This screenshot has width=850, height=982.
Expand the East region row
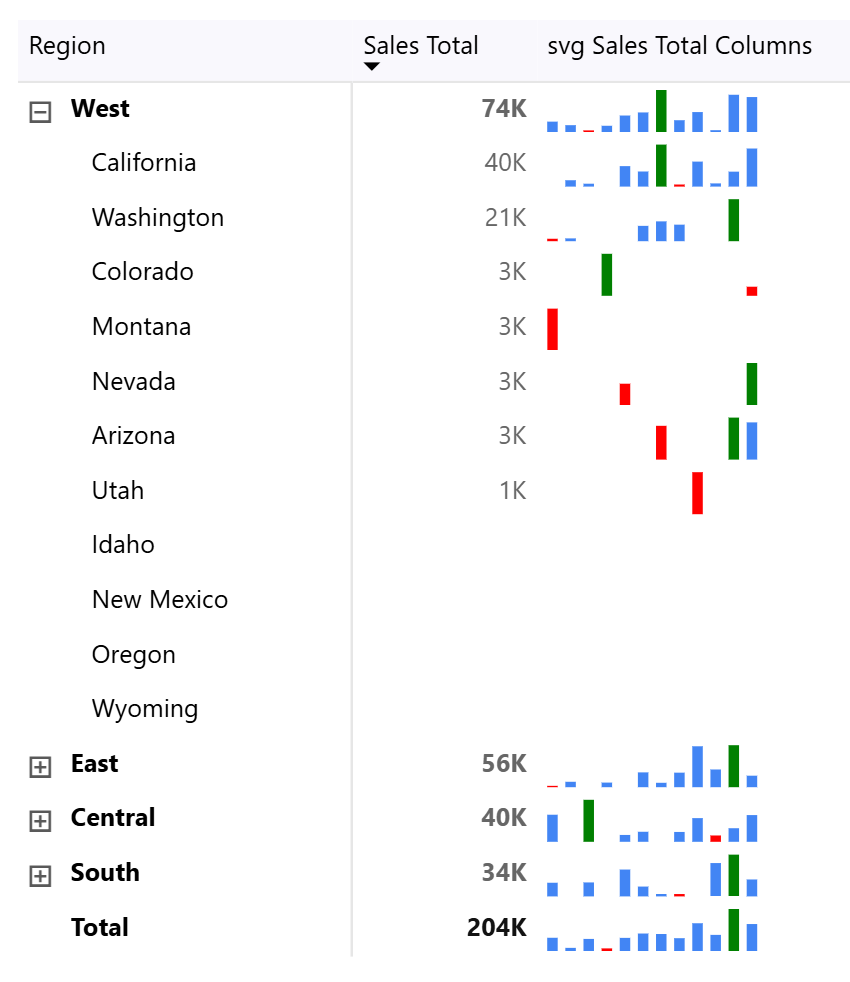(40, 767)
